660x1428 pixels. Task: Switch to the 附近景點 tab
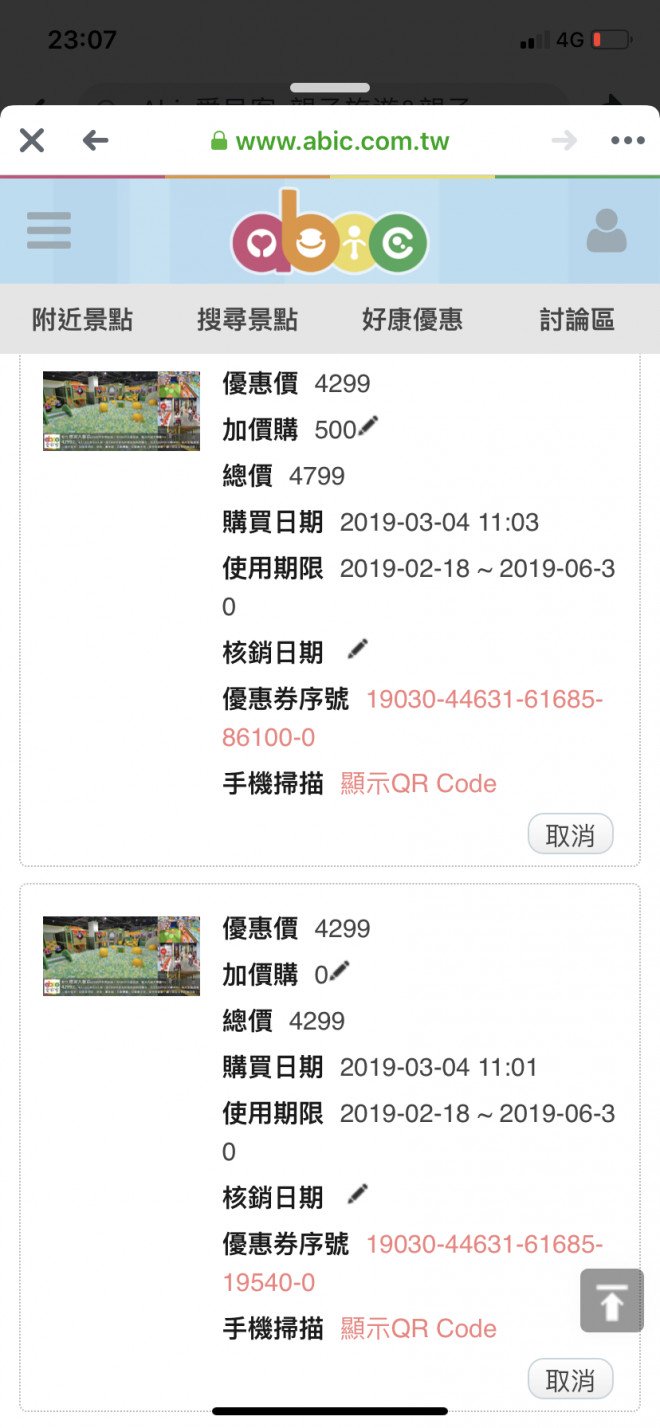(83, 320)
